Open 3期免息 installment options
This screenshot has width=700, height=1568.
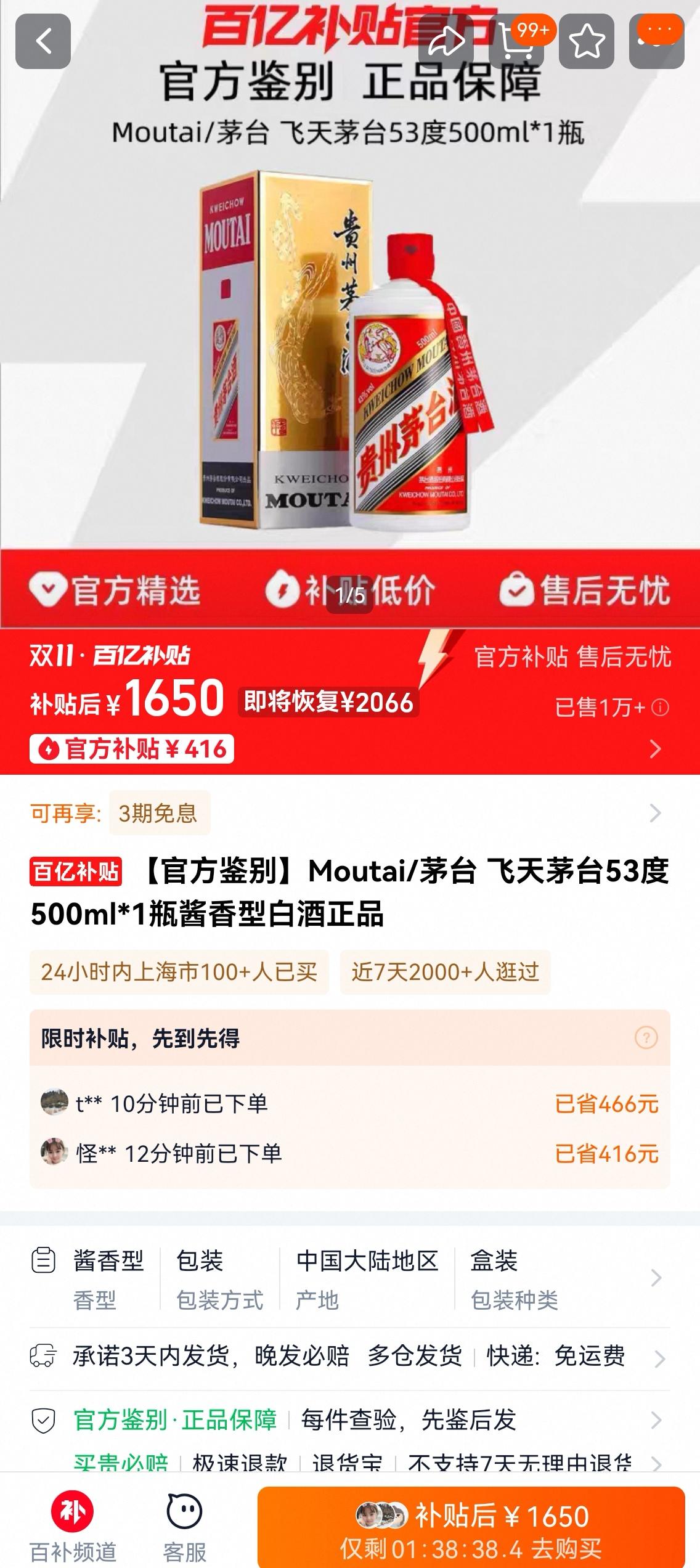pyautogui.click(x=159, y=813)
